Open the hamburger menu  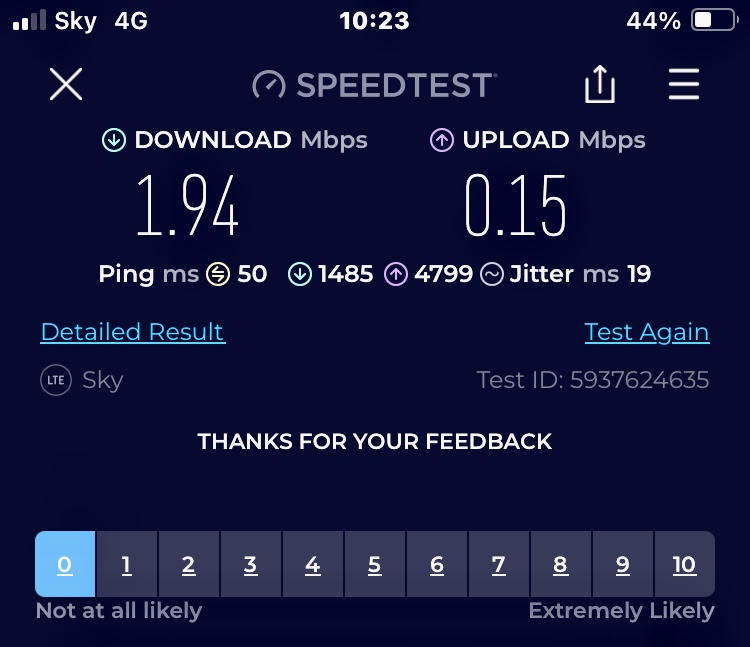click(684, 85)
